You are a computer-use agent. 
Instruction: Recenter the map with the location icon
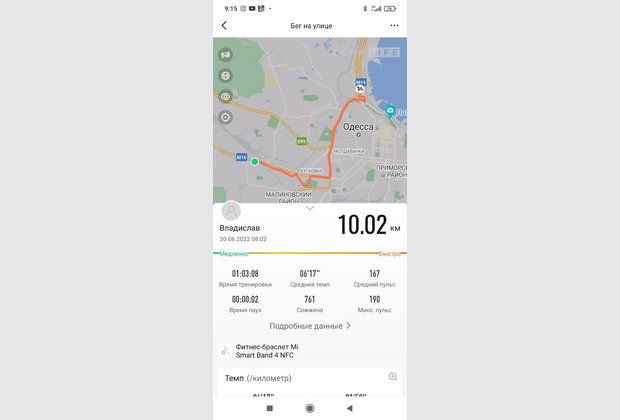(225, 117)
